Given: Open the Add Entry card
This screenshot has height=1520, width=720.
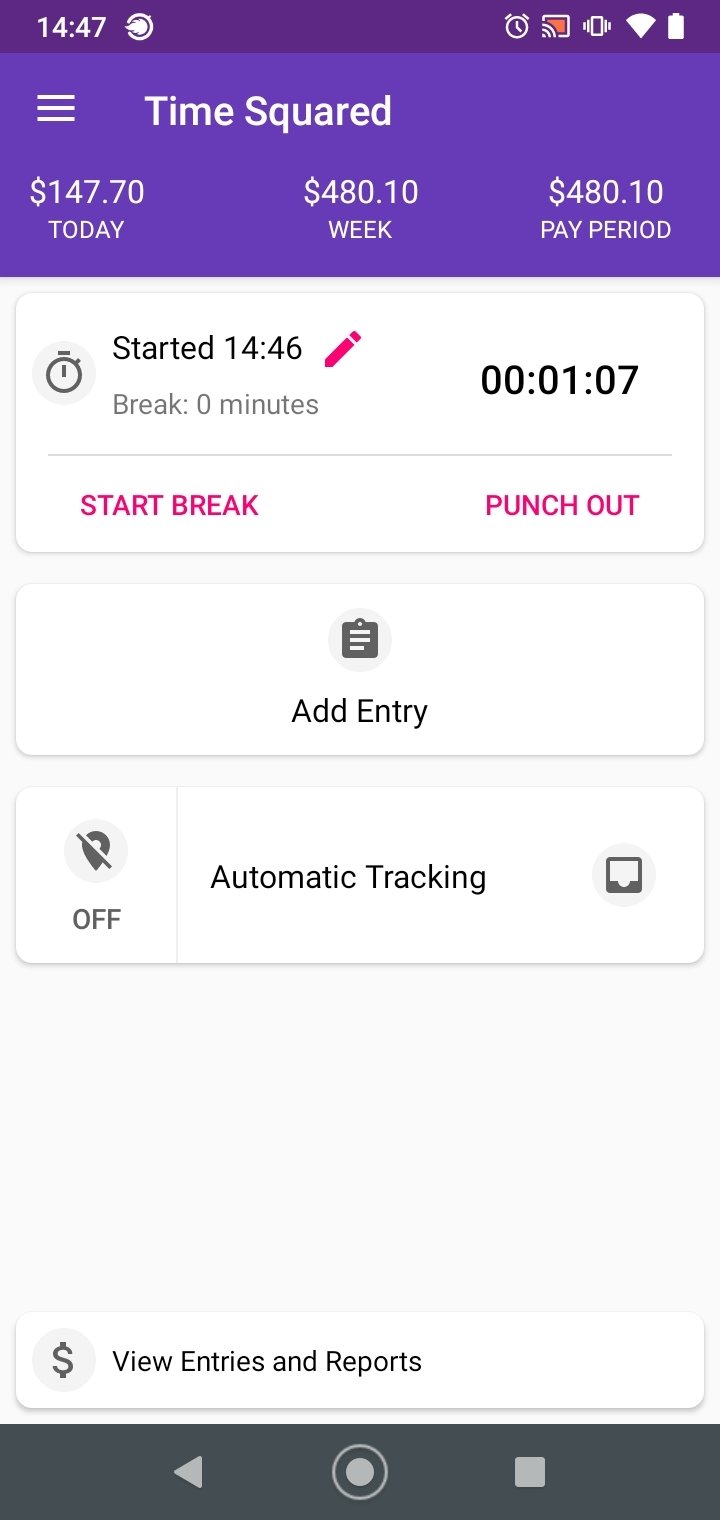Looking at the screenshot, I should [360, 669].
